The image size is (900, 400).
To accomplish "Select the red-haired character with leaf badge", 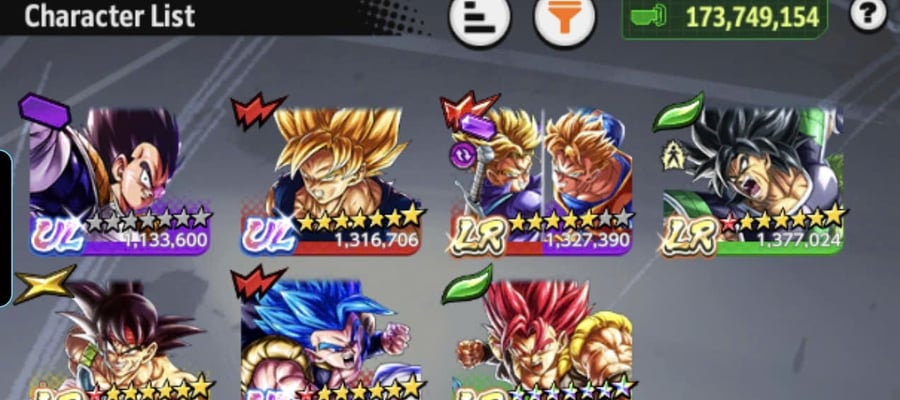I will click(541, 340).
